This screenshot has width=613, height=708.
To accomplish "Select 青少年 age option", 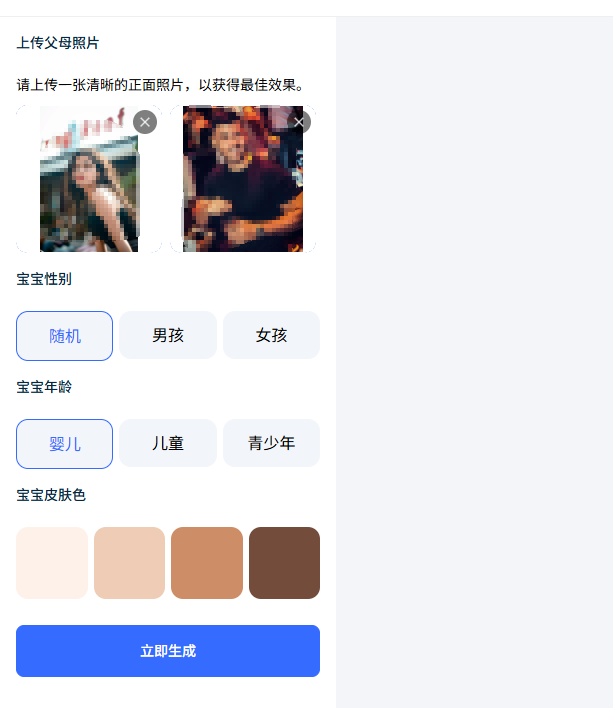I will [x=271, y=443].
